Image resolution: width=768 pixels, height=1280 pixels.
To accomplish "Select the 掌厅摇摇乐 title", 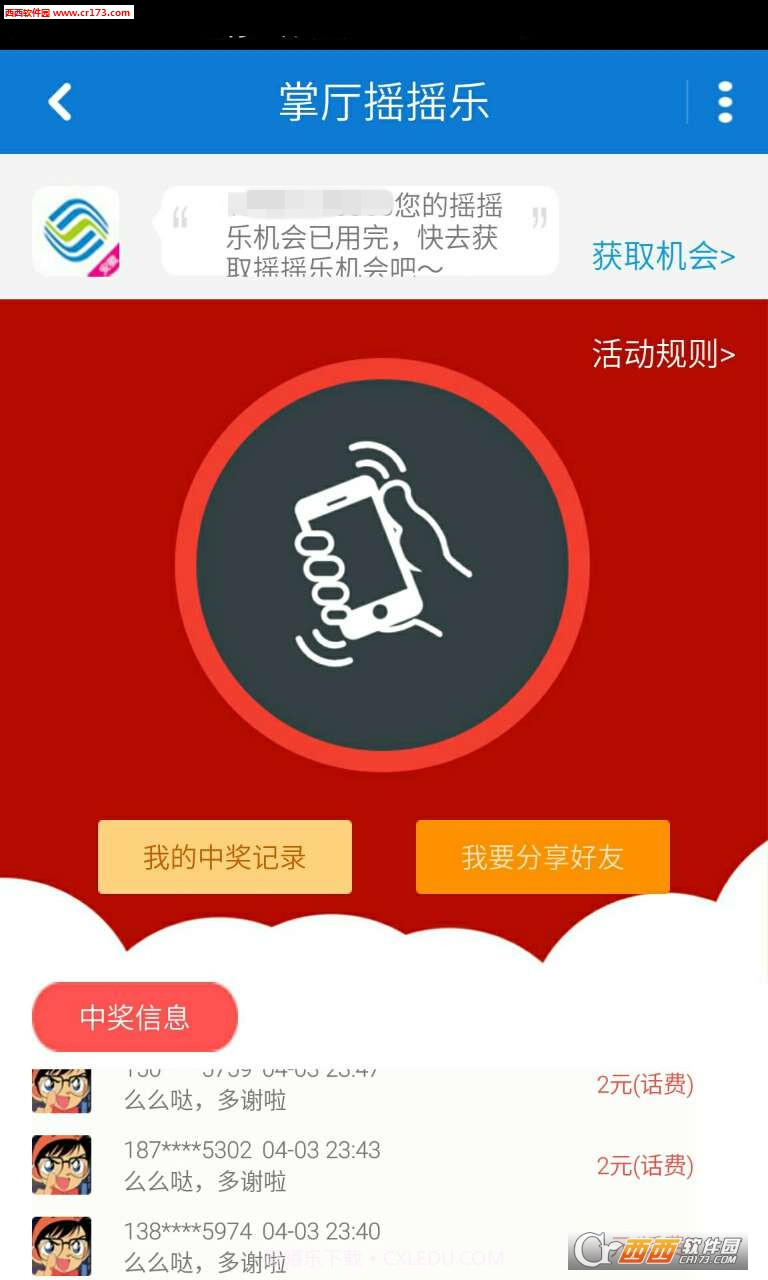I will (x=384, y=103).
